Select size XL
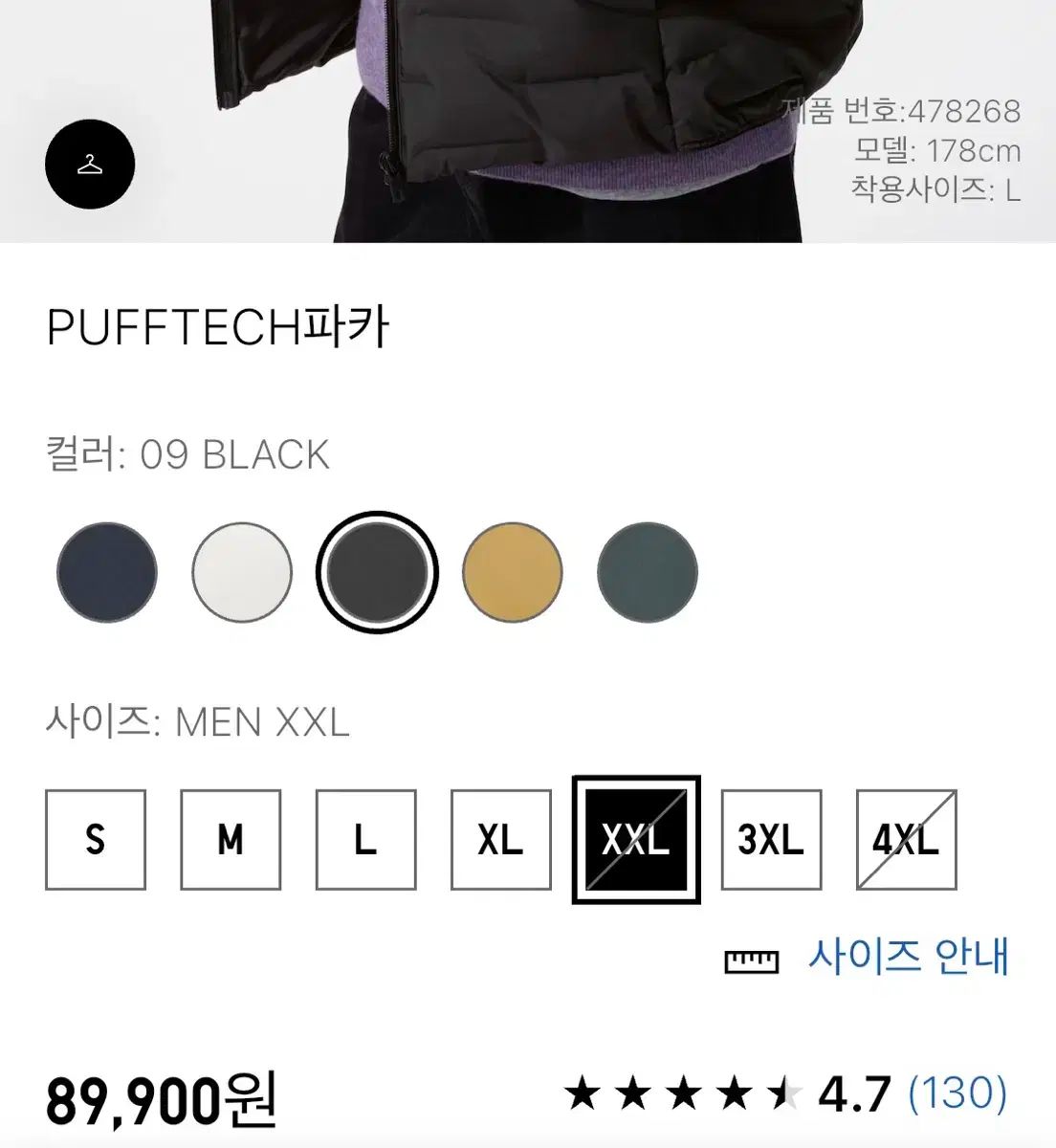Screen dimensions: 1056x1148 point(500,842)
